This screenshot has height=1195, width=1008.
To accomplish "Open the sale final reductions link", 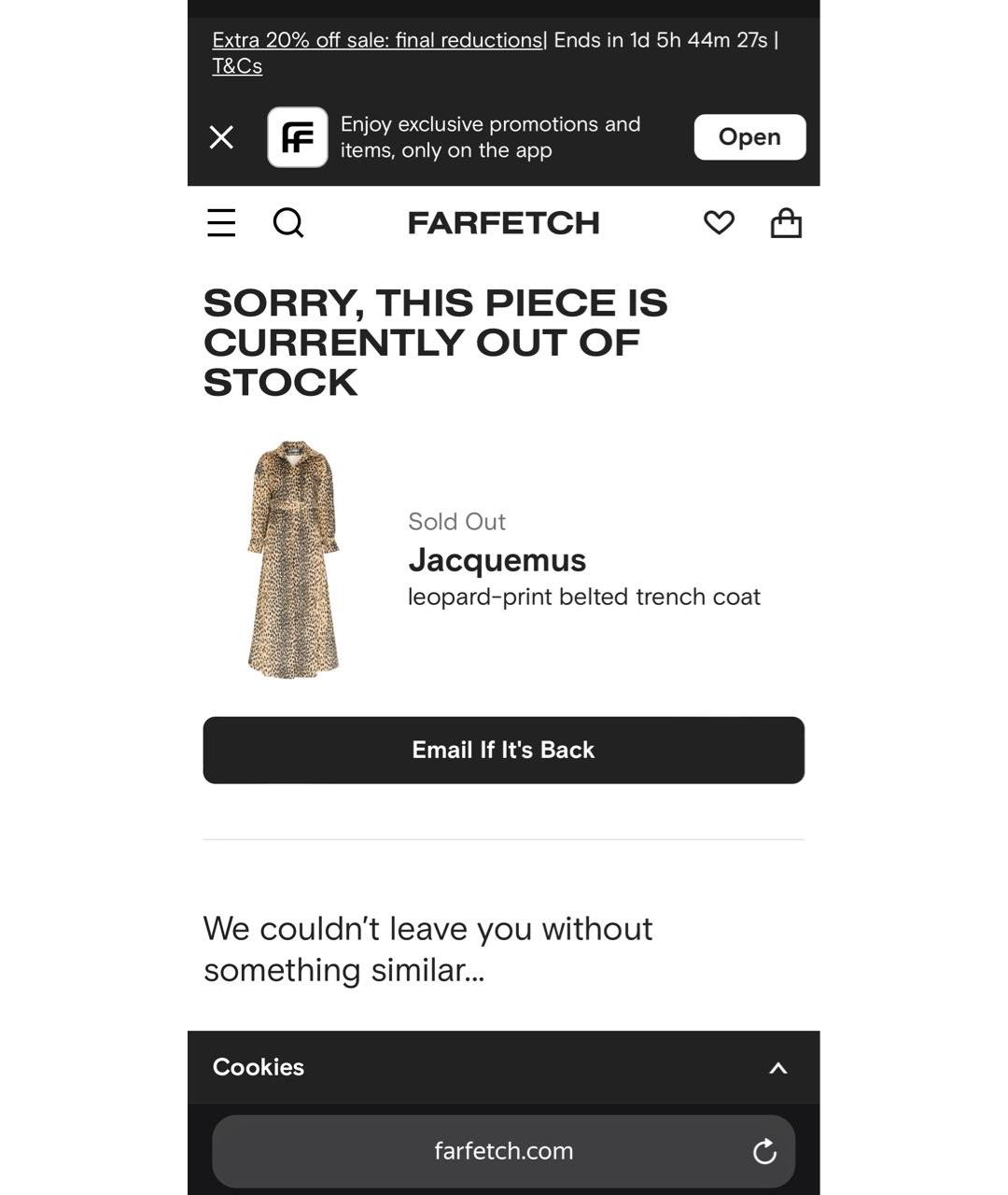I will pyautogui.click(x=377, y=40).
